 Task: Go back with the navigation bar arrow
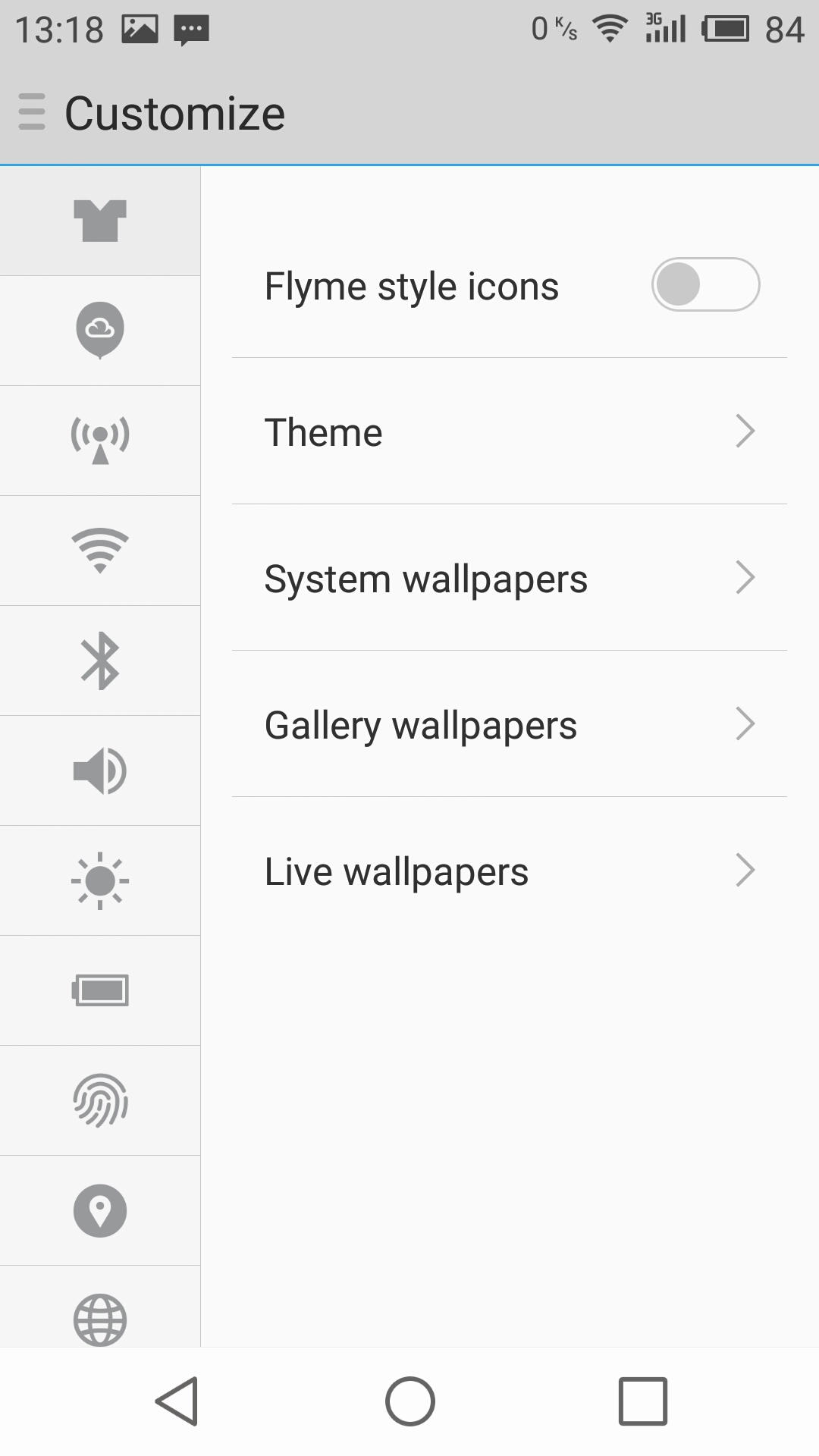tap(177, 1401)
